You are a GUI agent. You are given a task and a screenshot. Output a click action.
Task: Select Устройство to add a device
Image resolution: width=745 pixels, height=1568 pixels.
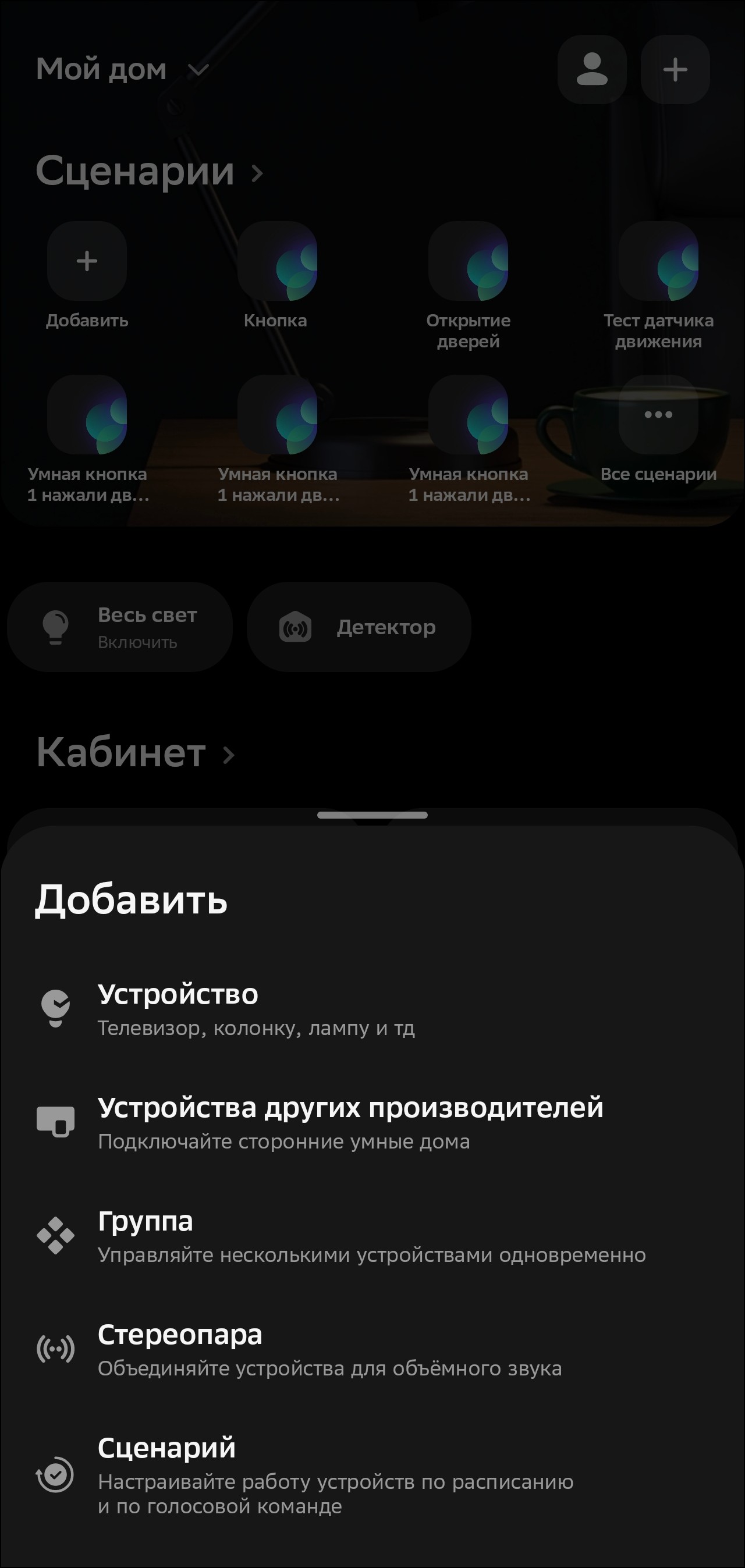(256, 1009)
